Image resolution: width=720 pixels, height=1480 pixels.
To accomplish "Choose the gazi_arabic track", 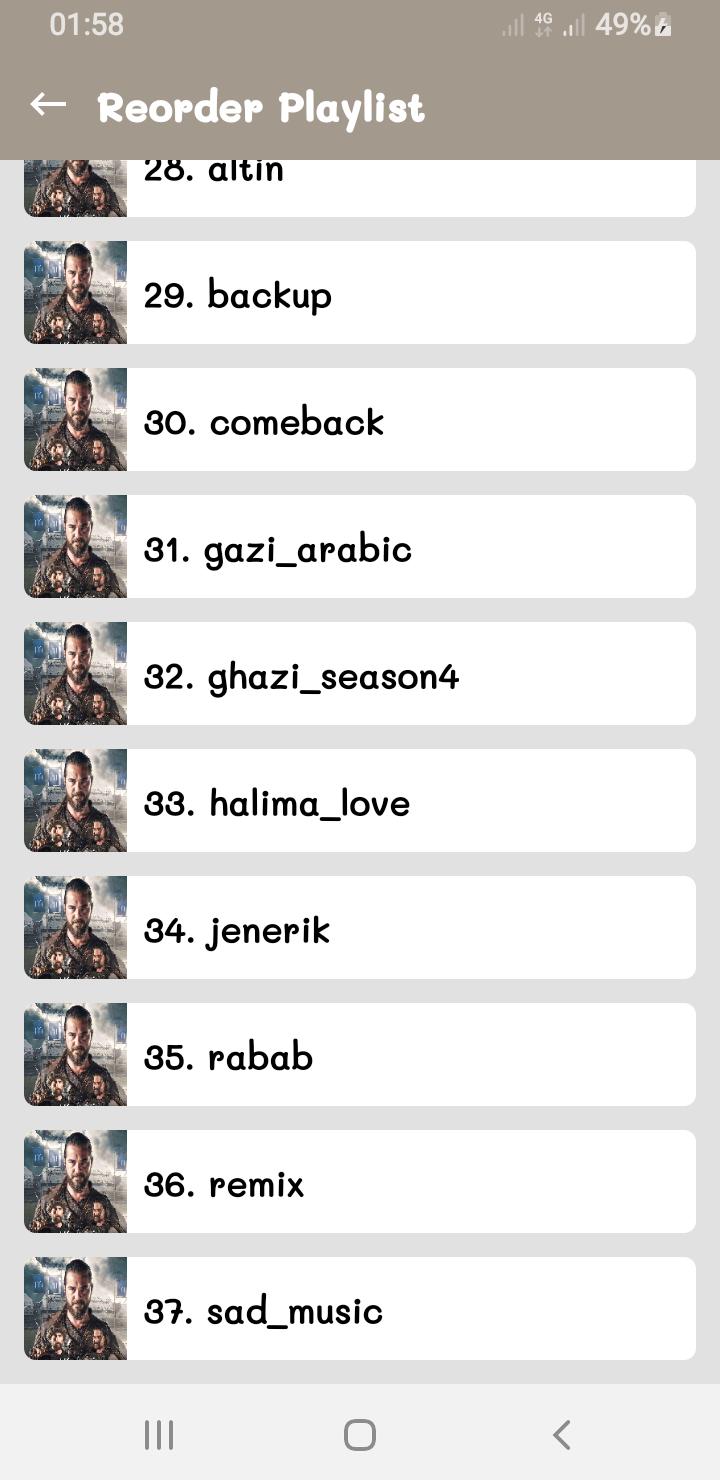I will pyautogui.click(x=360, y=547).
